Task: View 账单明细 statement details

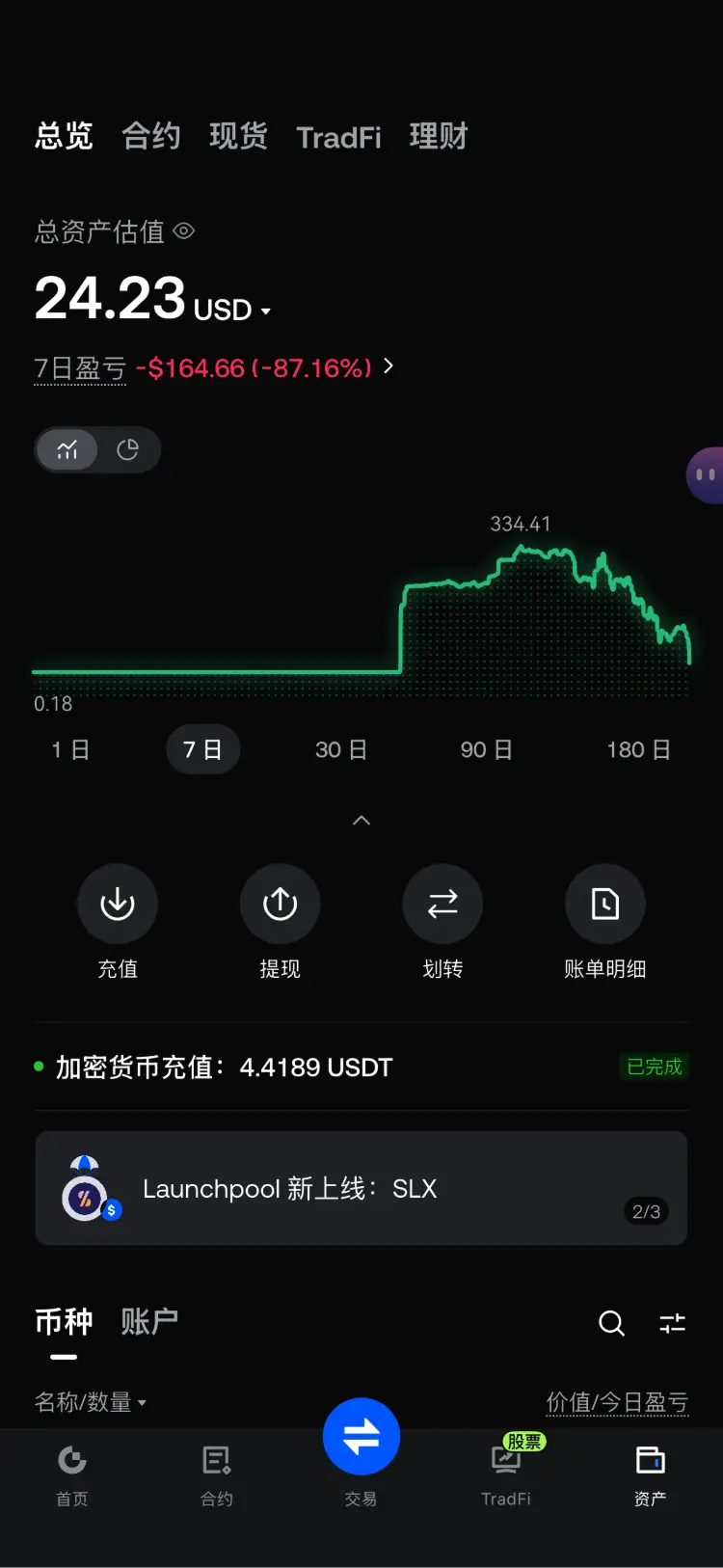Action: pos(604,923)
